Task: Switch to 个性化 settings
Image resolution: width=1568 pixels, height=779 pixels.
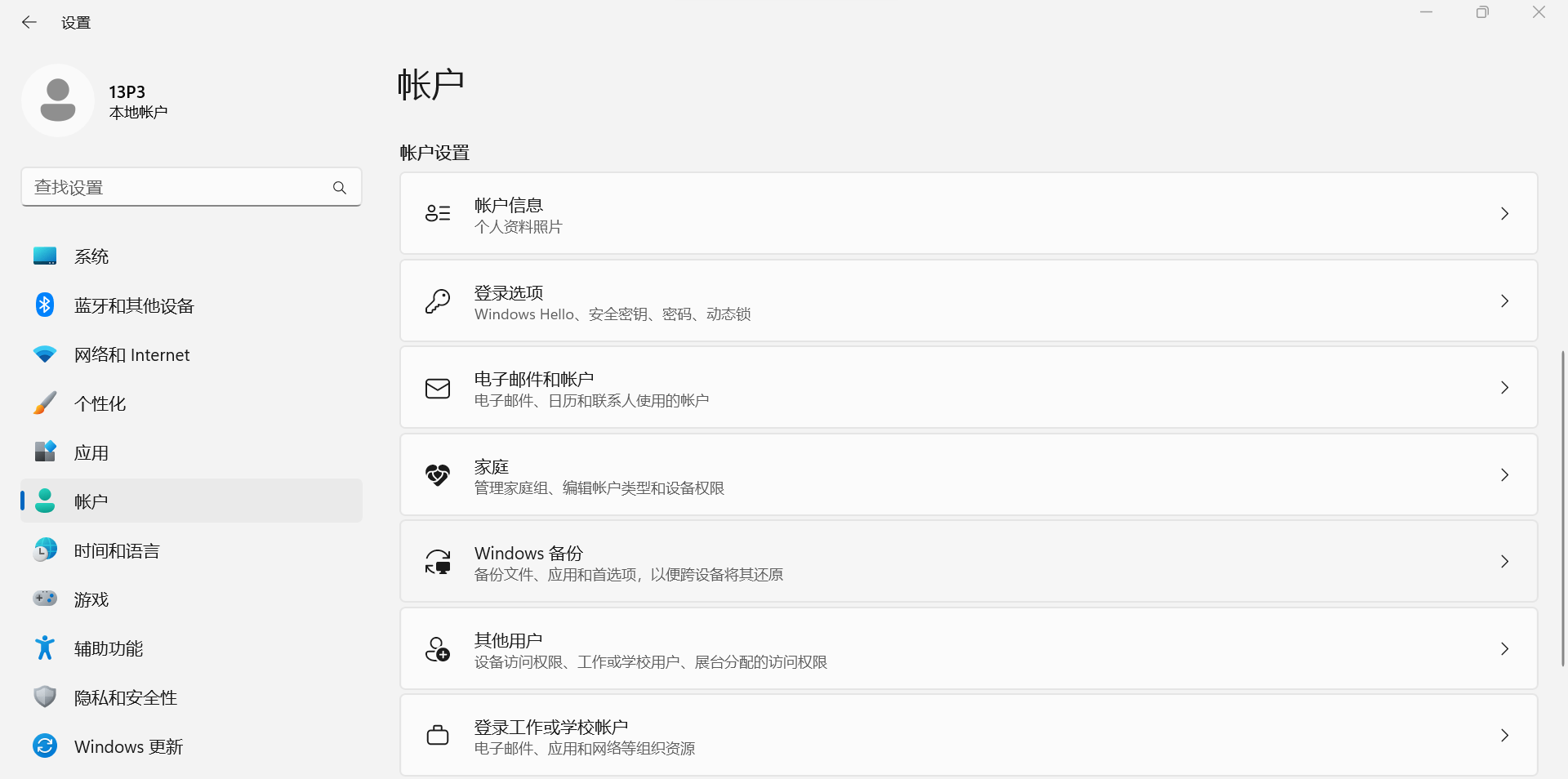Action: click(x=100, y=403)
